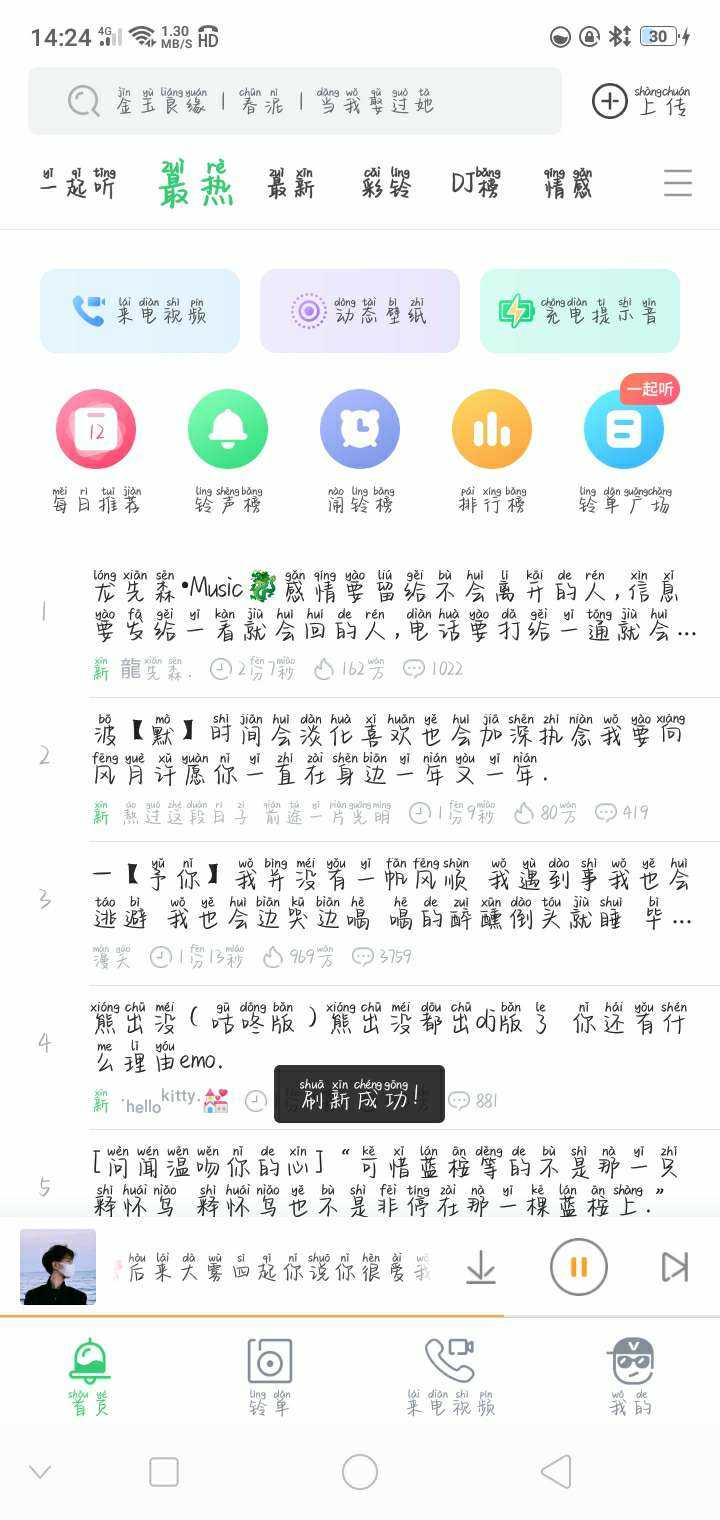Switch to the 一起听 tab
The width and height of the screenshot is (720, 1520).
click(x=78, y=184)
